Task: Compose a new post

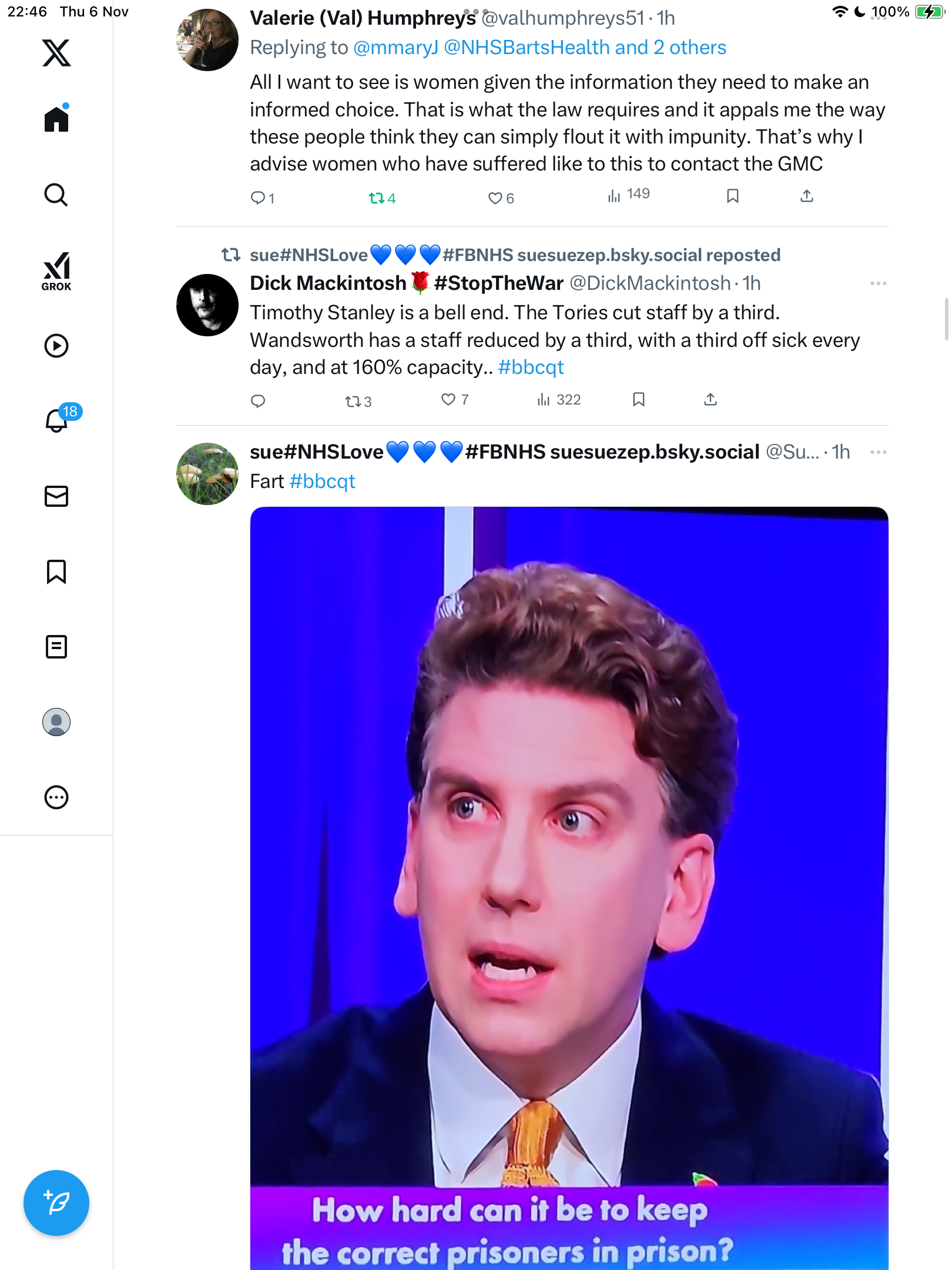Action: coord(56,1203)
